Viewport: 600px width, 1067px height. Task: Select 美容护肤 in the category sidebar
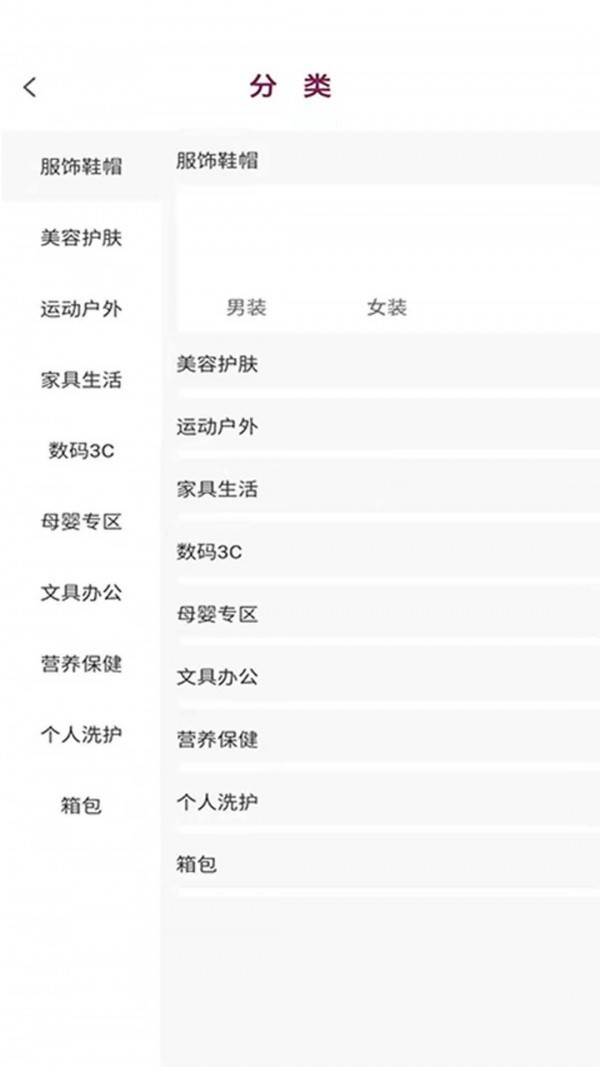[81, 238]
